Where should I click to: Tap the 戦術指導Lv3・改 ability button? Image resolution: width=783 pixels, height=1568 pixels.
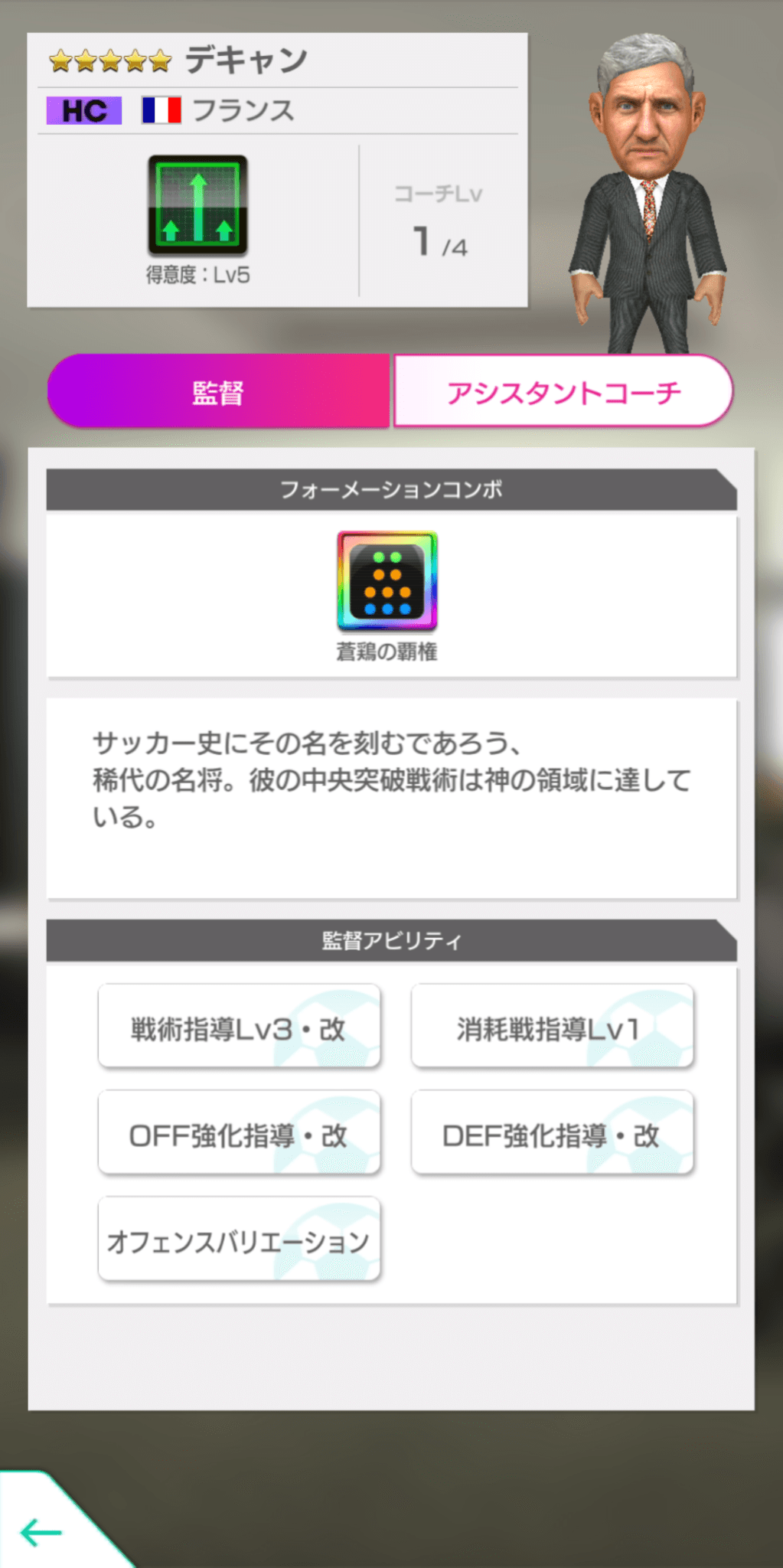[240, 1026]
